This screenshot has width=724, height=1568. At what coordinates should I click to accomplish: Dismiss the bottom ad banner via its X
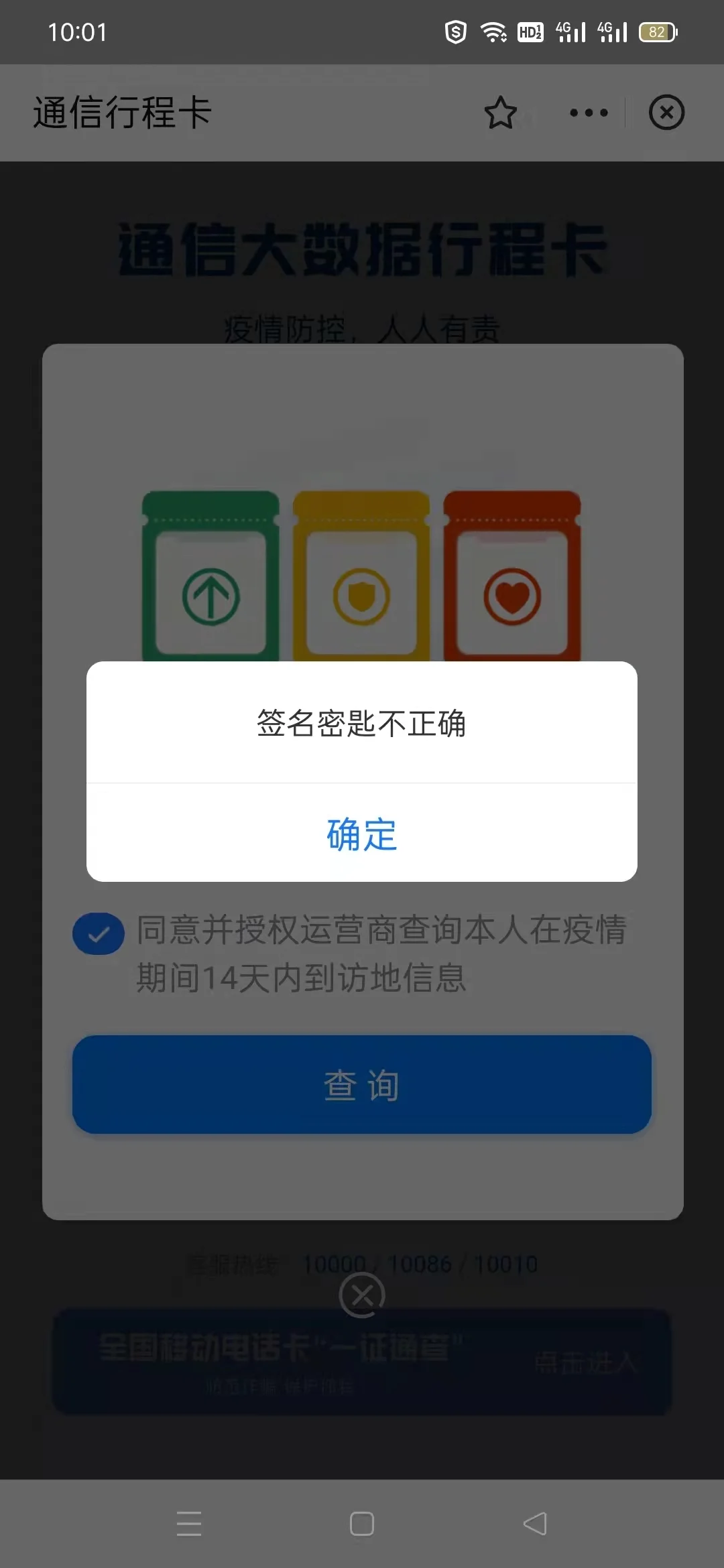point(362,1295)
